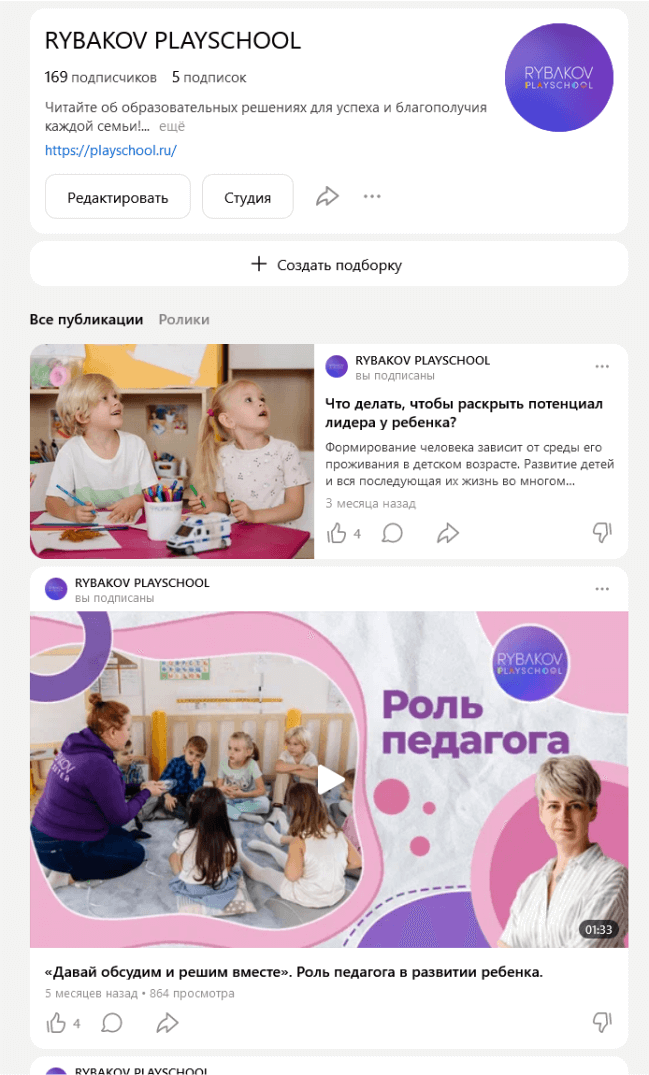Share the channel via arrow icon
649x1075 pixels.
pyautogui.click(x=327, y=196)
